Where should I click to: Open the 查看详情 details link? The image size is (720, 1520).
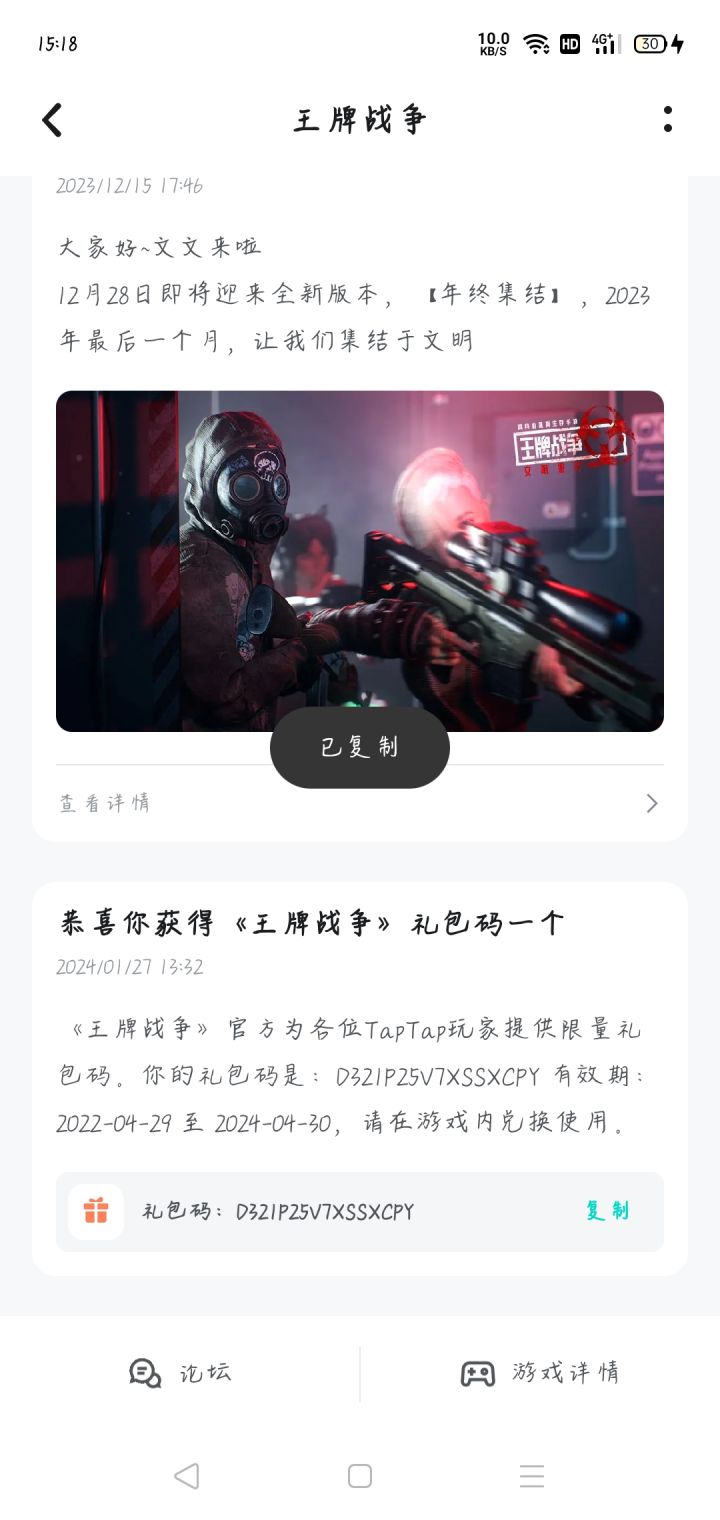(103, 803)
